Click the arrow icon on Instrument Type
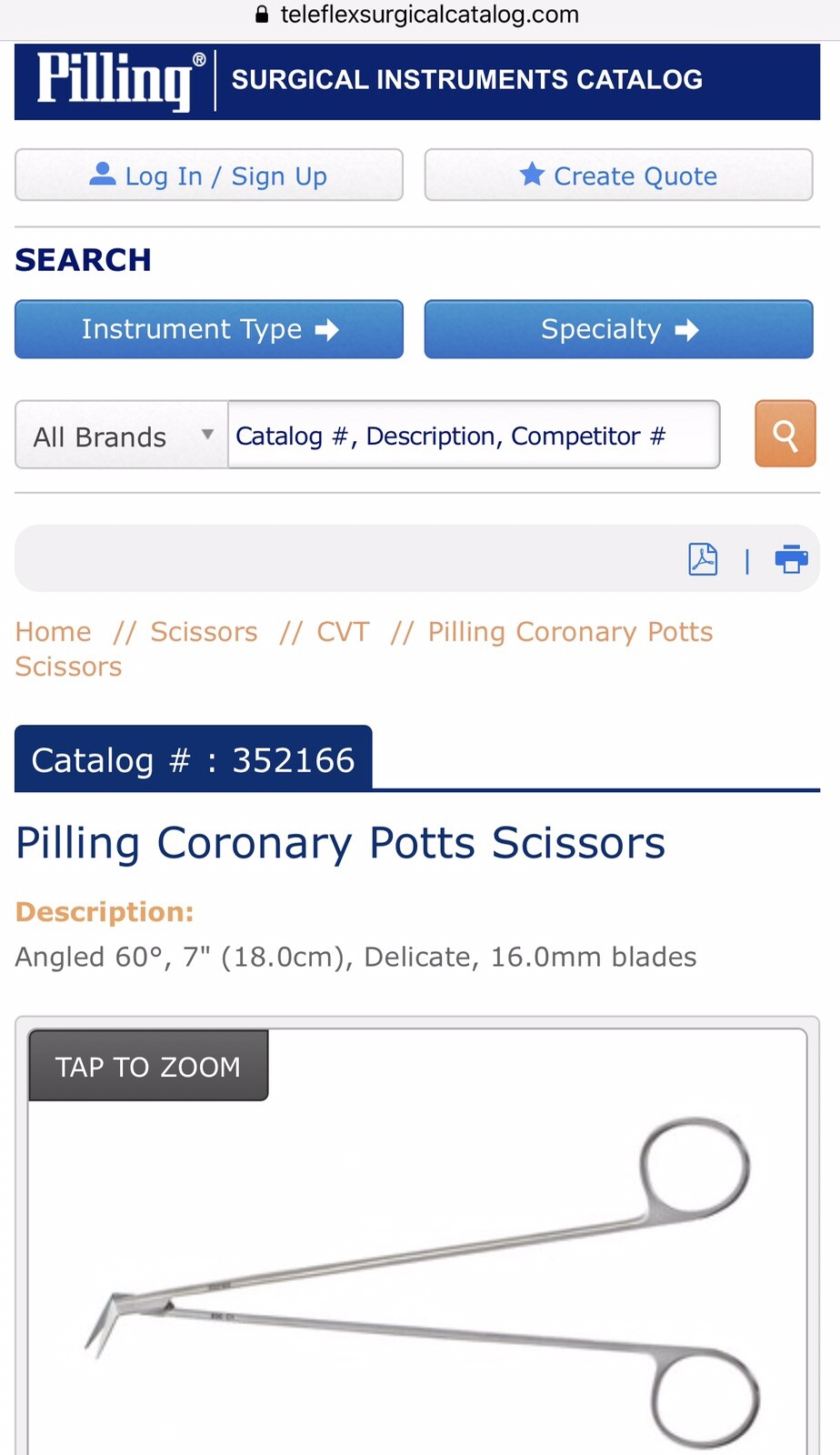 pos(327,329)
